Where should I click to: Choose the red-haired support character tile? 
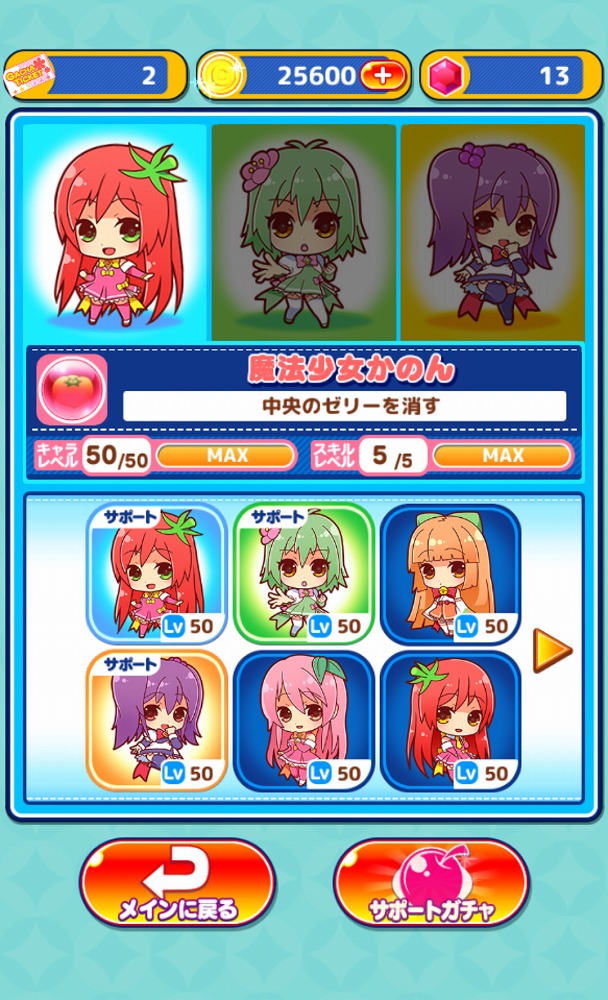(x=156, y=573)
